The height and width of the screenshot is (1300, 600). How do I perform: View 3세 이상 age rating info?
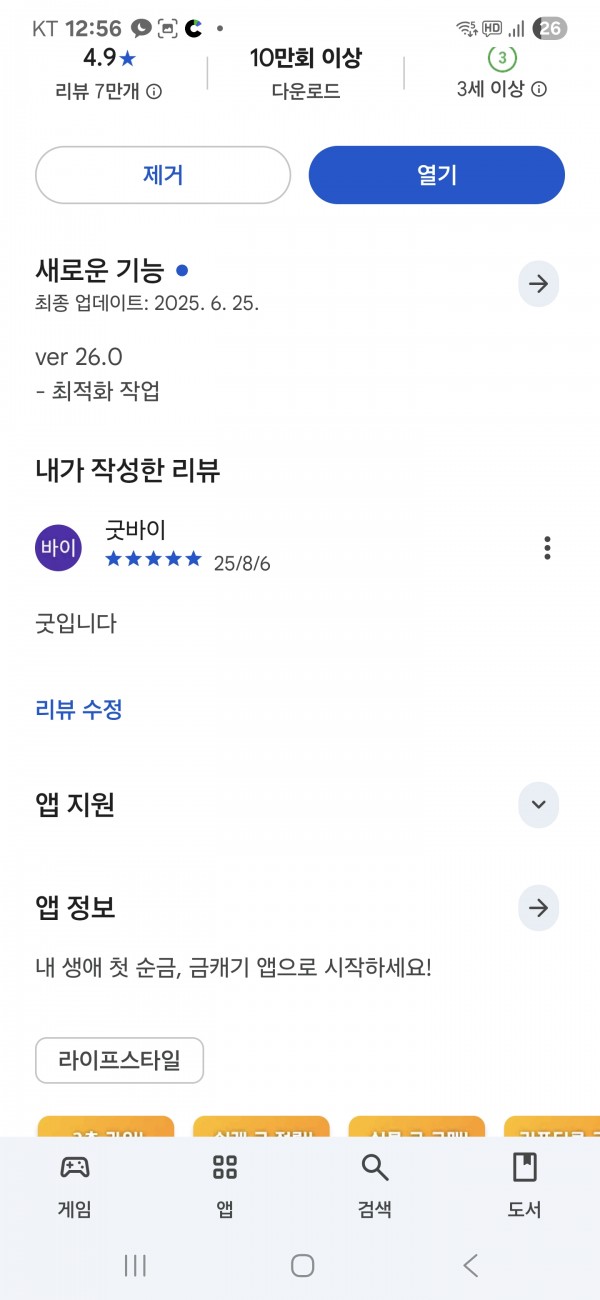click(539, 89)
